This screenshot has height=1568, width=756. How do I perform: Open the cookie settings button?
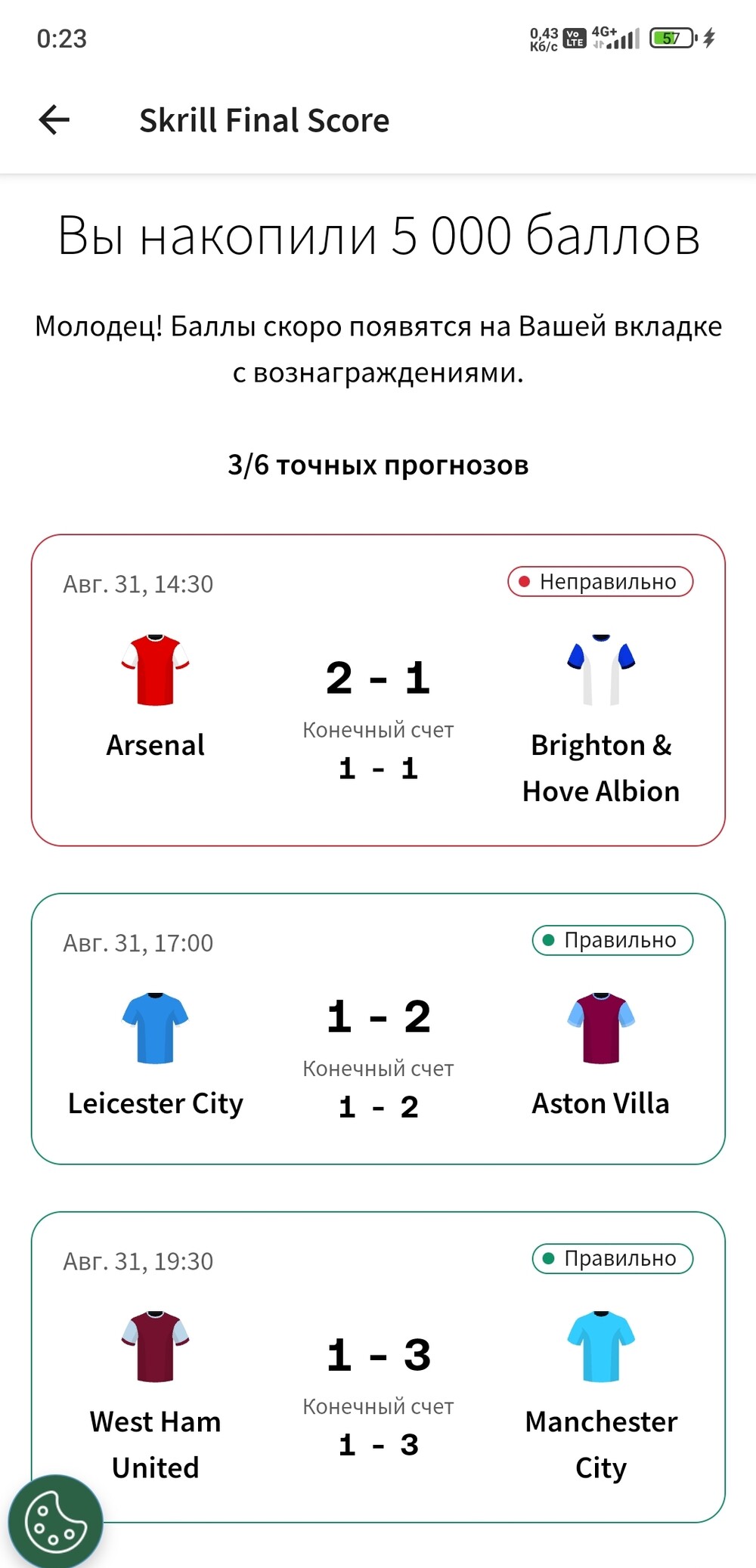tap(55, 1521)
